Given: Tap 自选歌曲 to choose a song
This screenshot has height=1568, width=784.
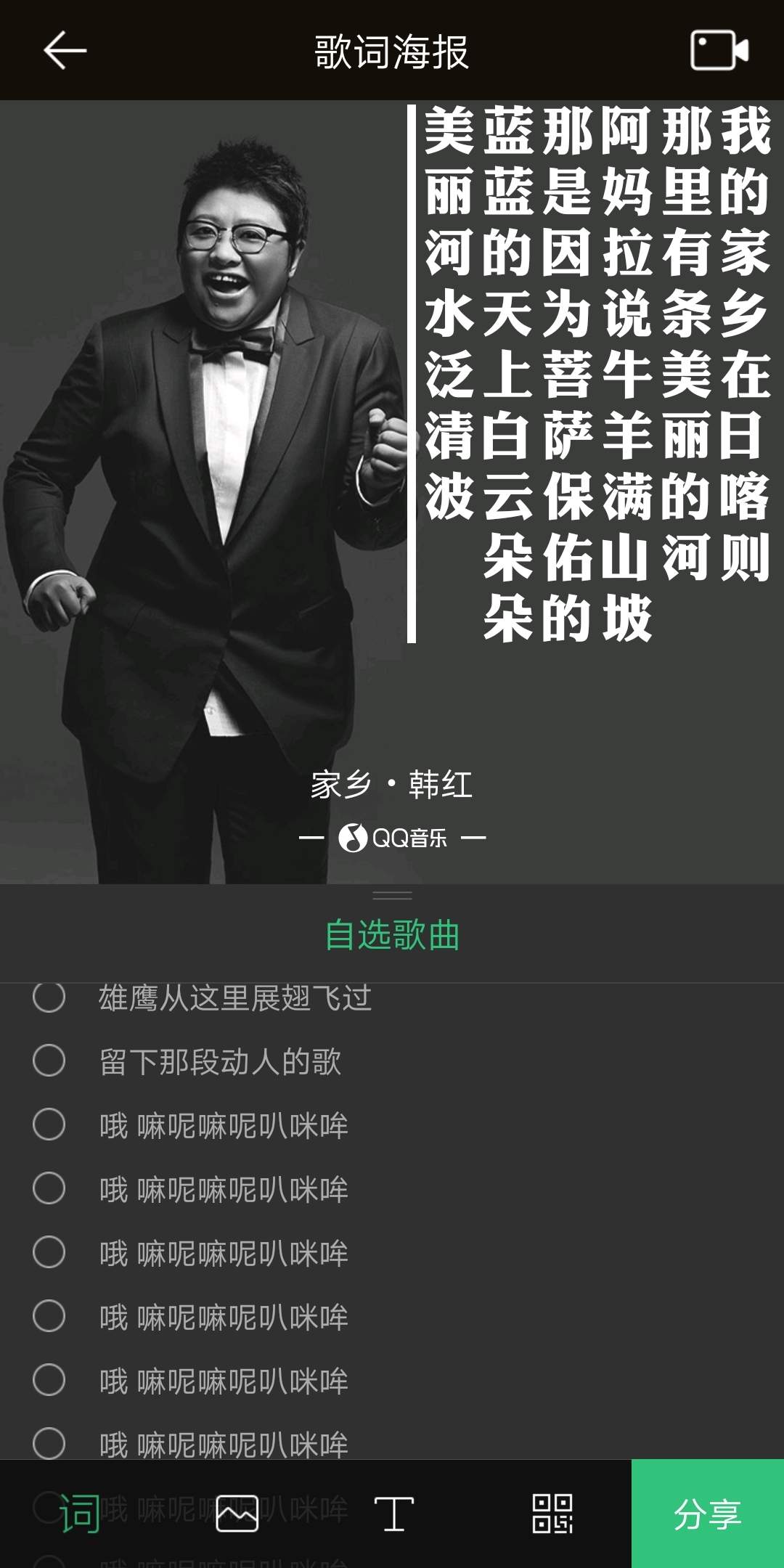Looking at the screenshot, I should [392, 935].
